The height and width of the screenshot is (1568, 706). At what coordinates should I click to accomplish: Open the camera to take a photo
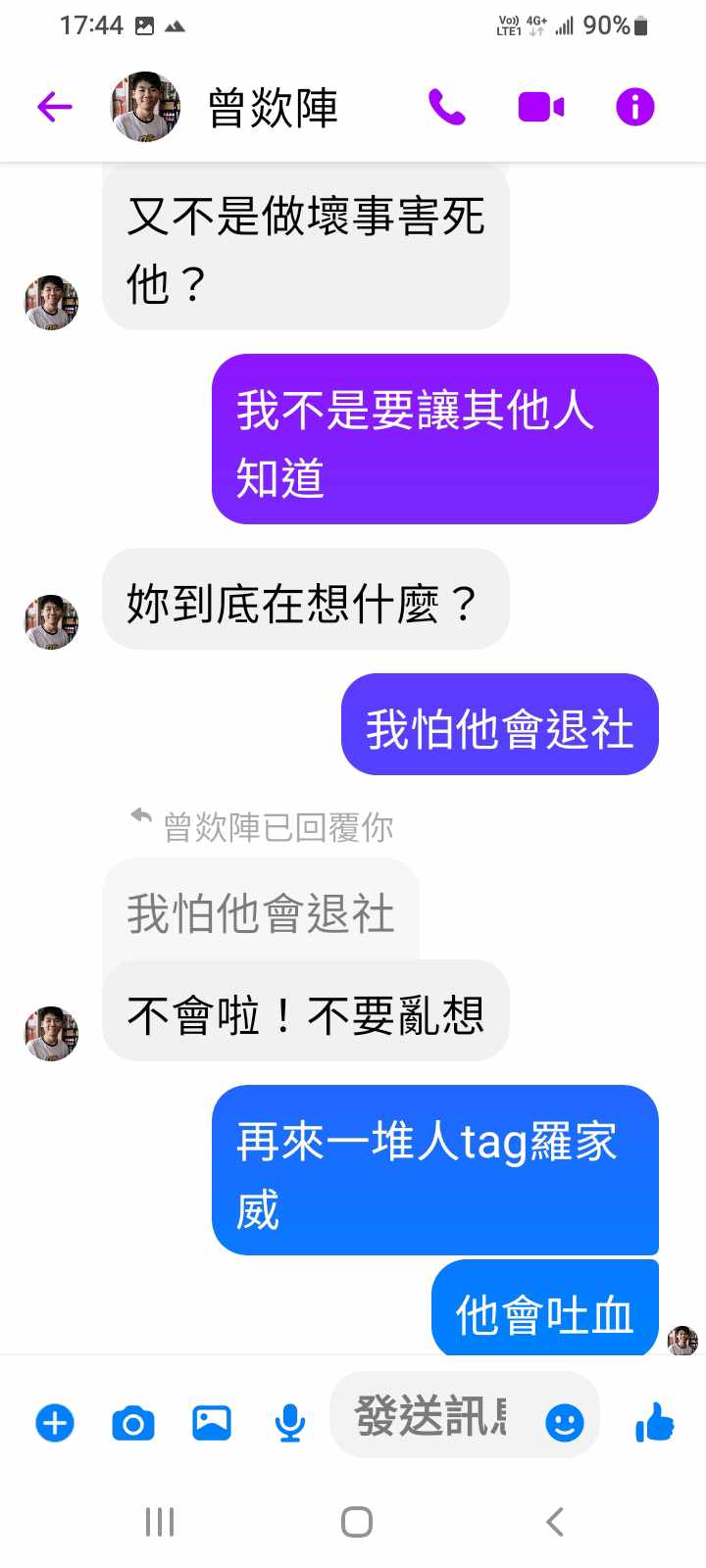(x=133, y=1422)
